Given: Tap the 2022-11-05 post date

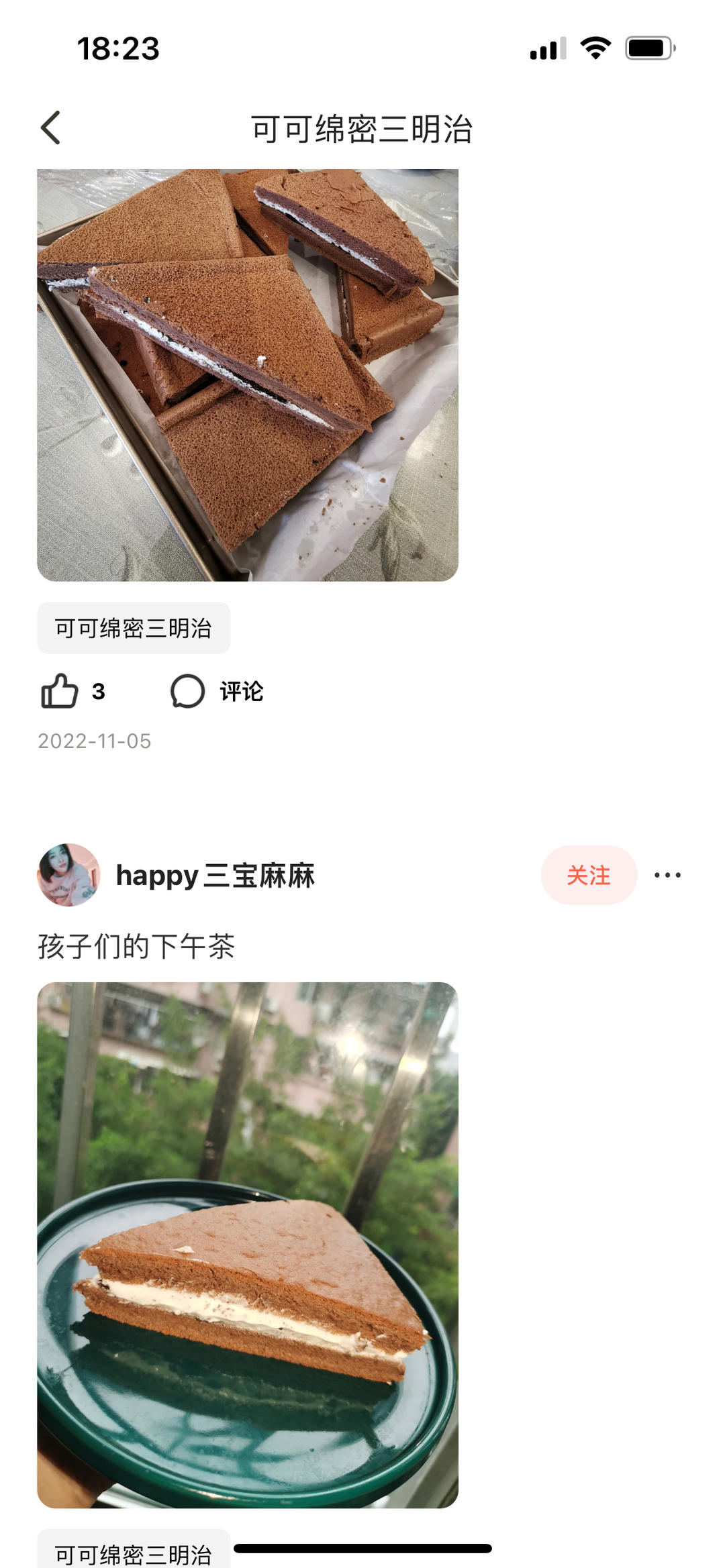Looking at the screenshot, I should coord(94,741).
